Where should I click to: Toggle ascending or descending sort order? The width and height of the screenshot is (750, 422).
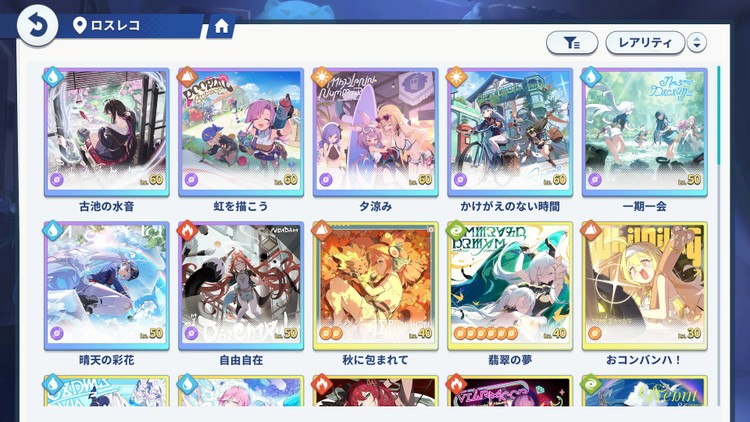tap(698, 42)
